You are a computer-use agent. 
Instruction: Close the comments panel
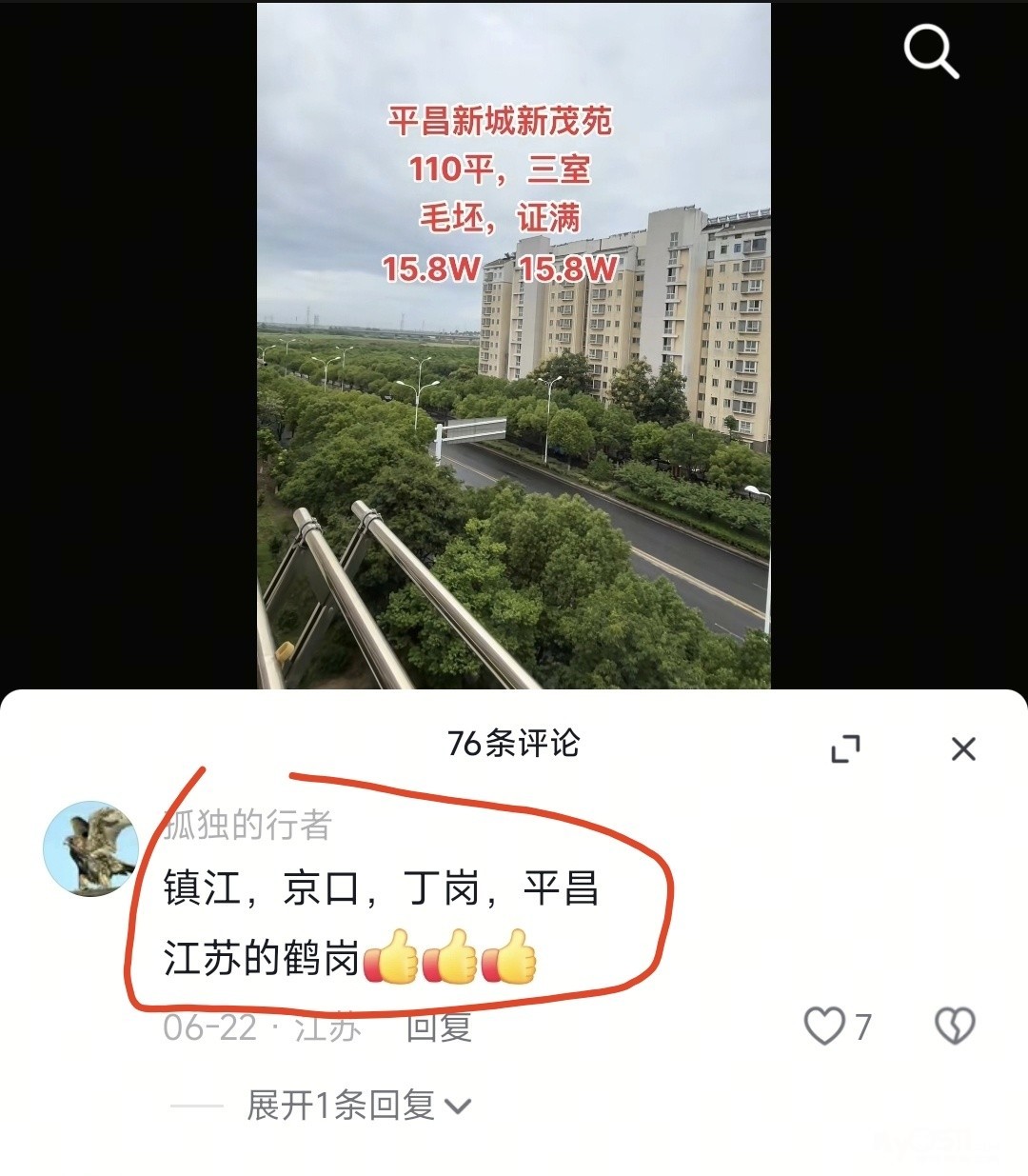[963, 748]
